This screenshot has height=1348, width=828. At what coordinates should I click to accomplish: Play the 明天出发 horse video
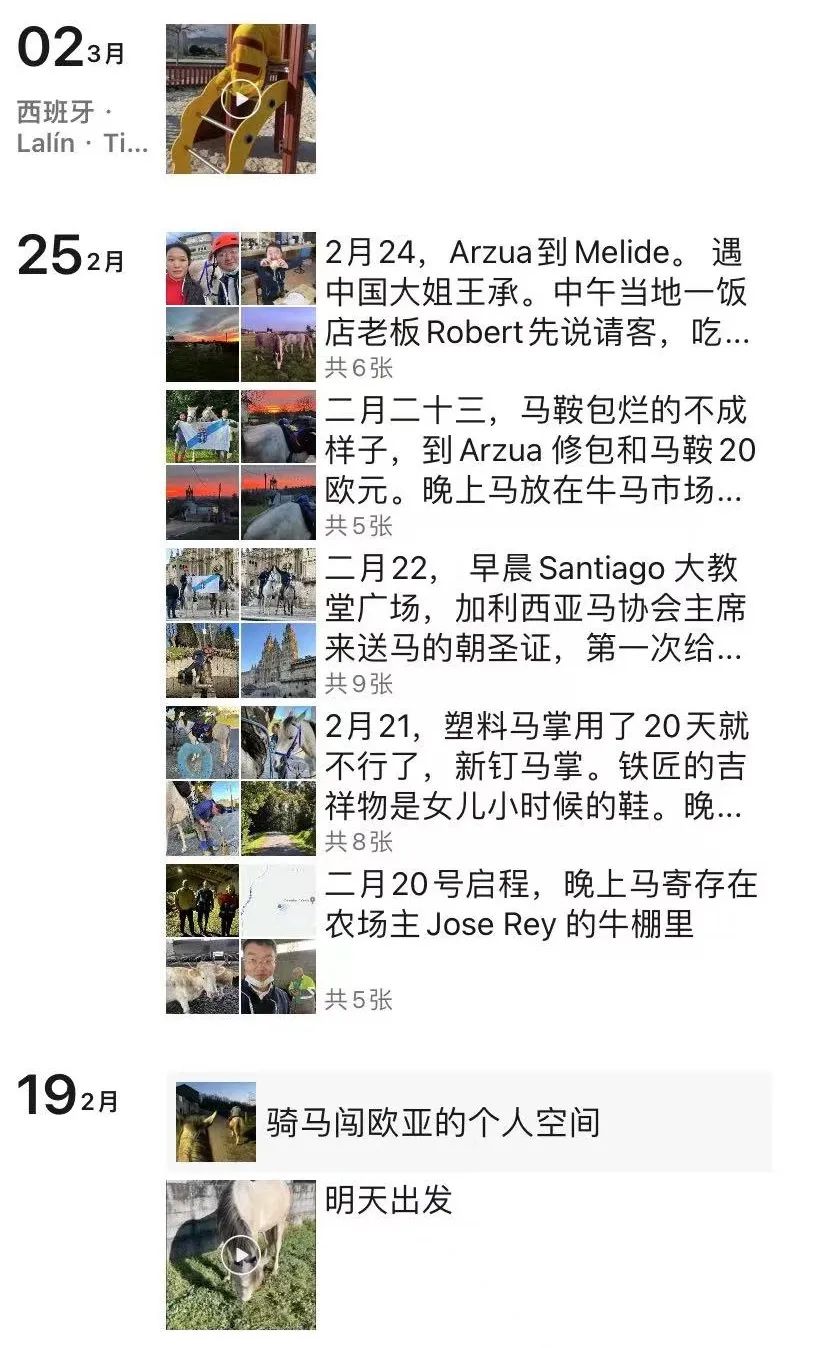pyautogui.click(x=240, y=1254)
